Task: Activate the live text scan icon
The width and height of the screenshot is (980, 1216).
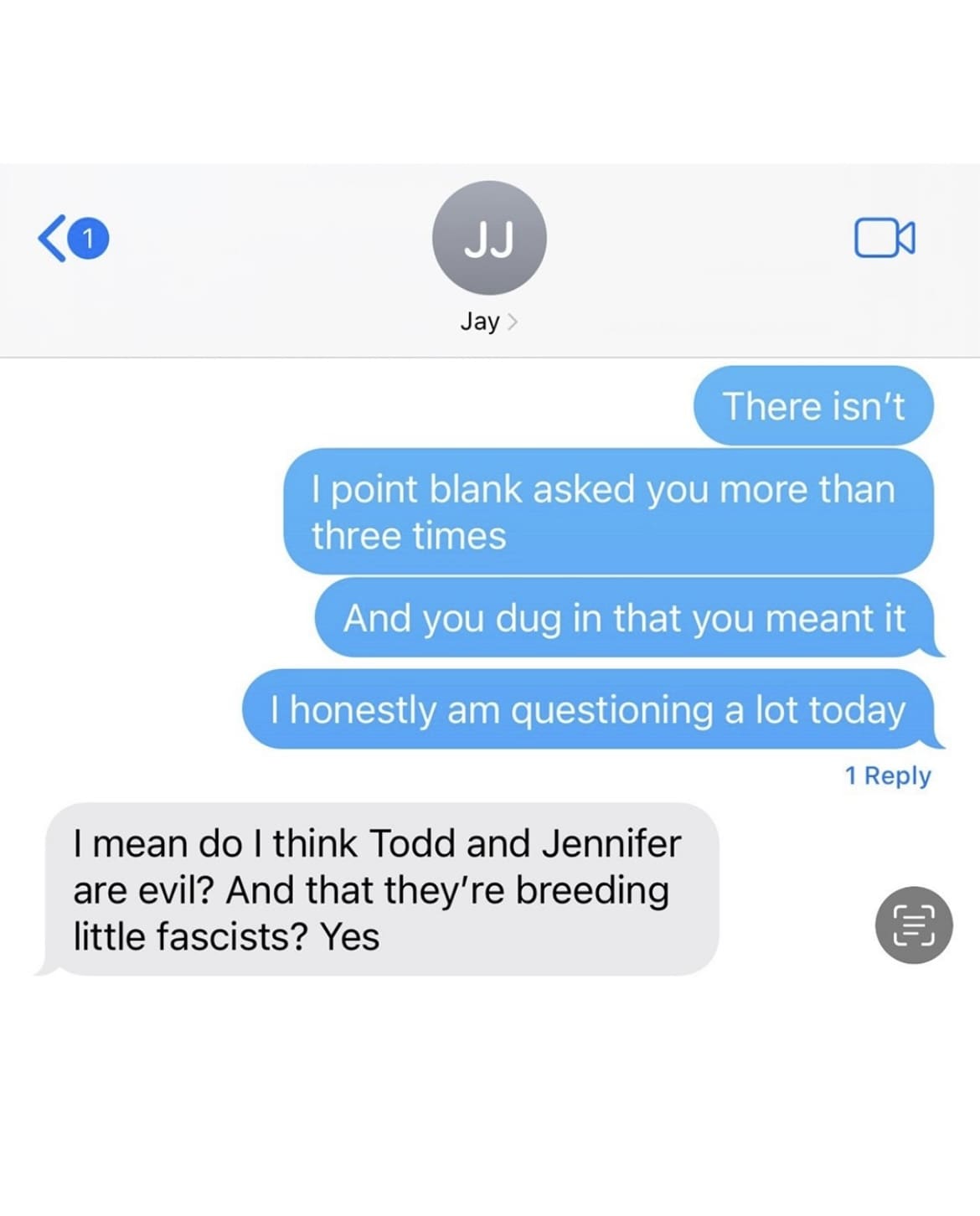Action: click(x=914, y=925)
